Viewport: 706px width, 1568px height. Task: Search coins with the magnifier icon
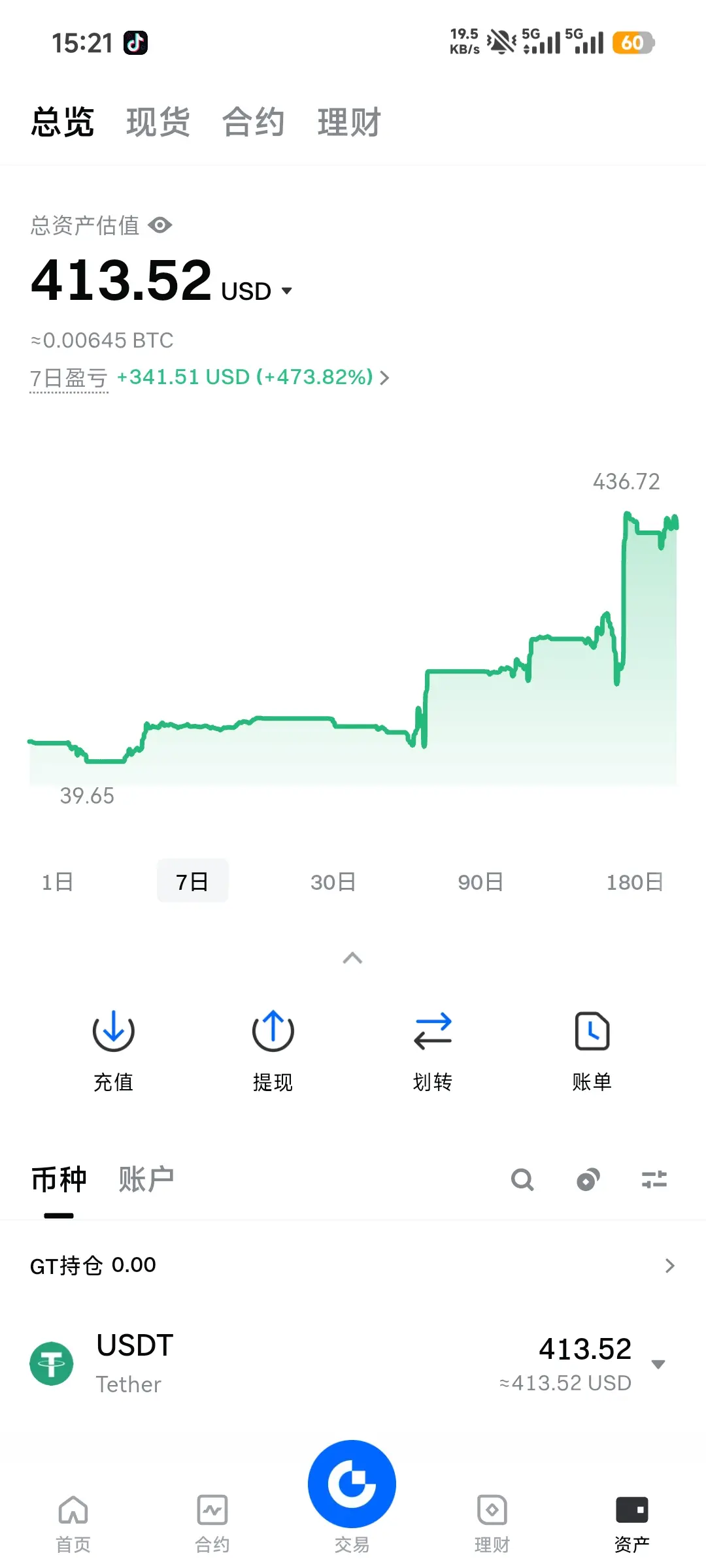click(522, 1180)
